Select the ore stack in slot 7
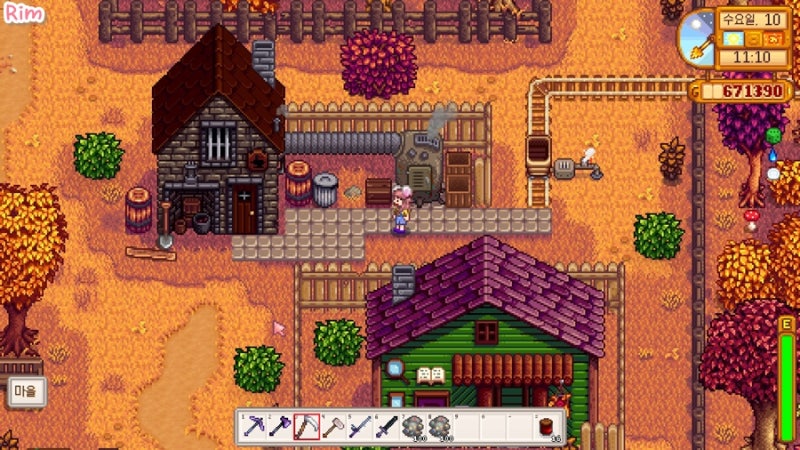The height and width of the screenshot is (450, 800). [411, 427]
